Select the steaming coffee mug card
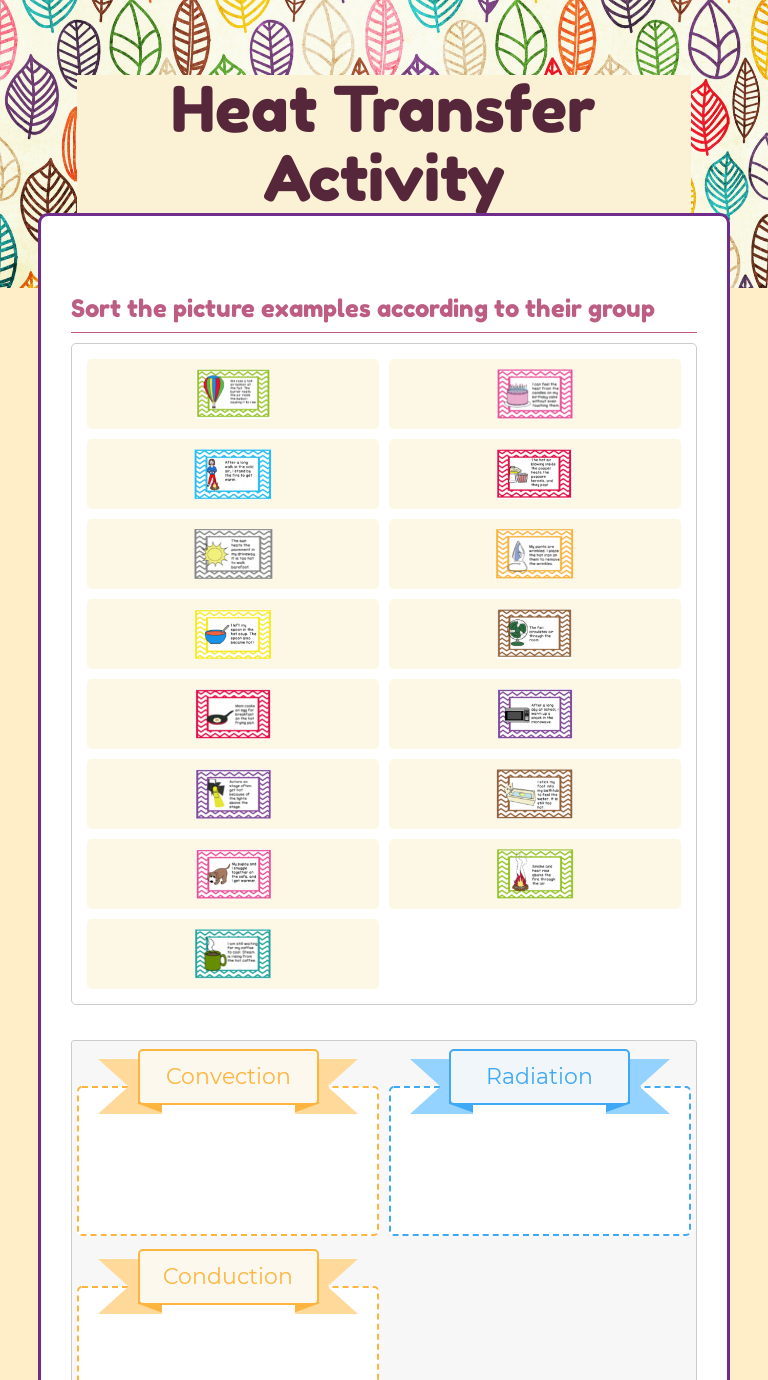 tap(233, 954)
